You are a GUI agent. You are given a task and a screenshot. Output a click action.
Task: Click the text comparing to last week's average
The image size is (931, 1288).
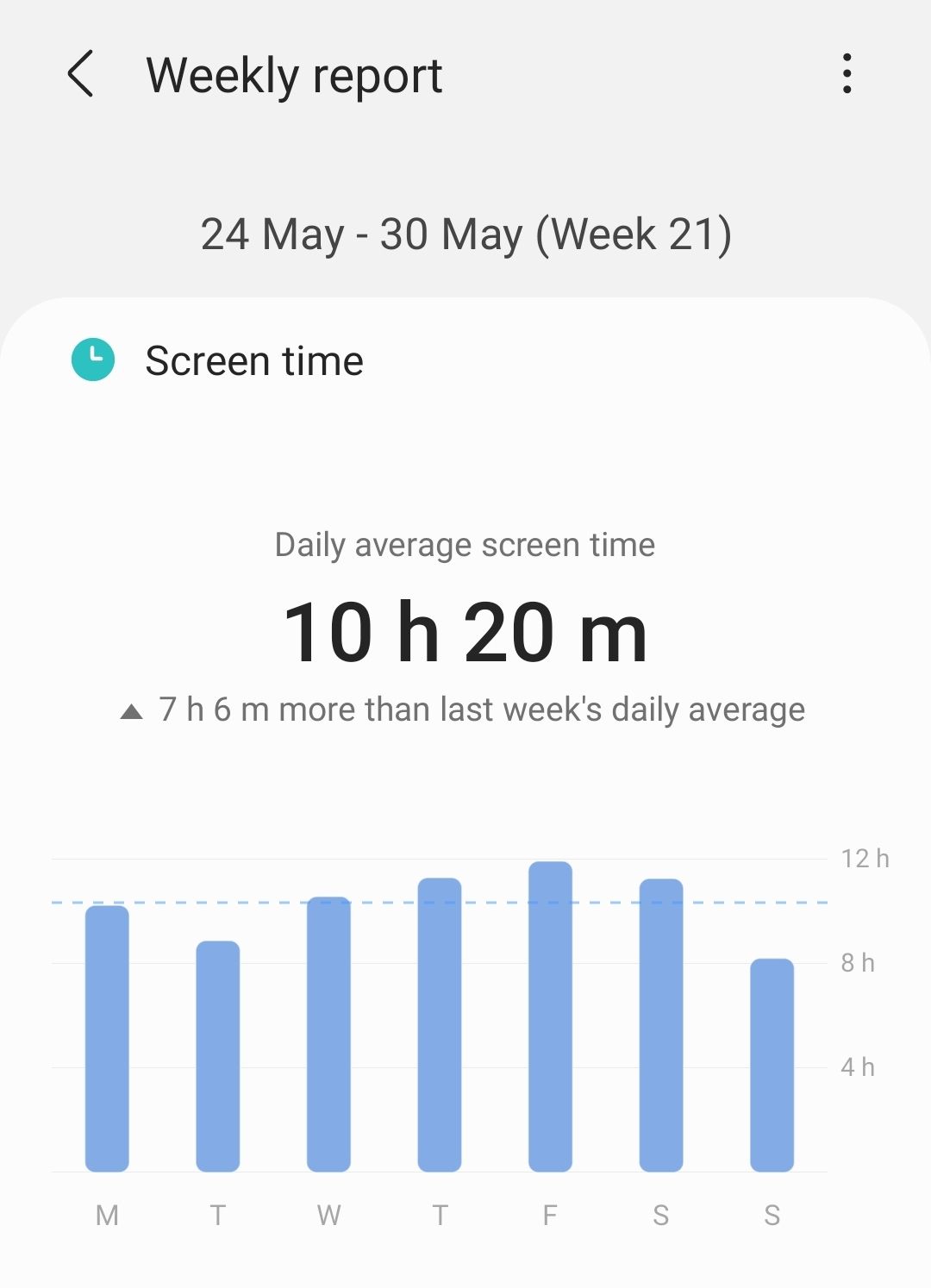pos(479,709)
